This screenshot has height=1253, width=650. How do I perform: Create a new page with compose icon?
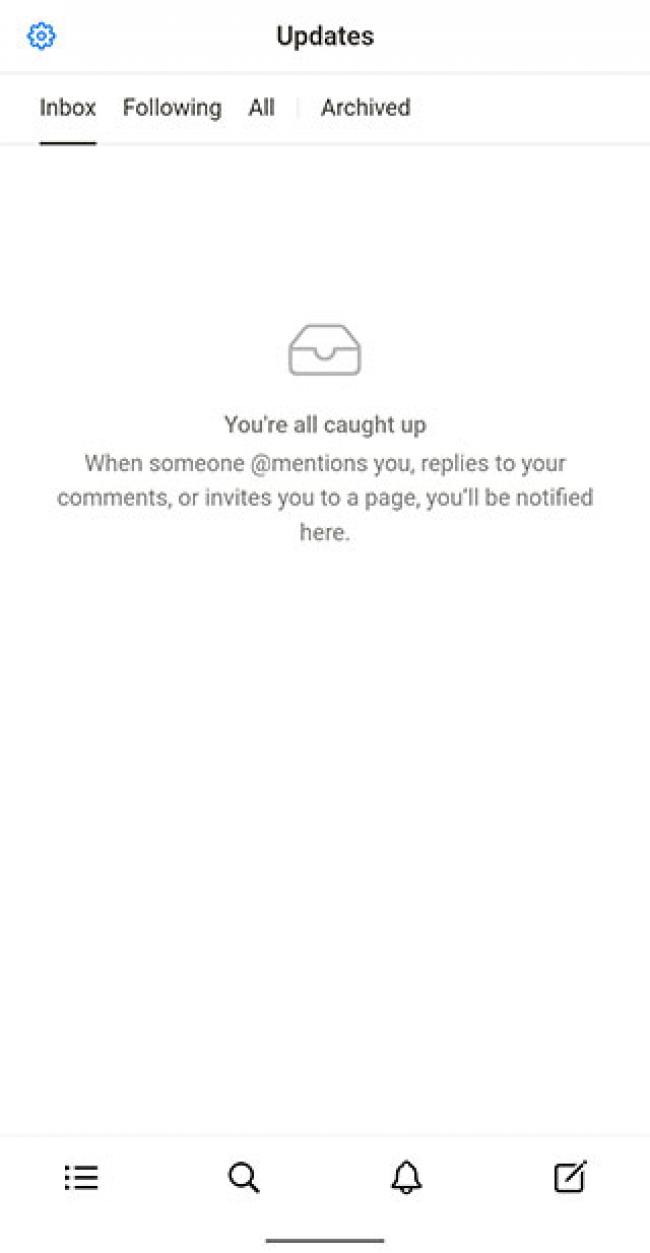coord(570,1177)
